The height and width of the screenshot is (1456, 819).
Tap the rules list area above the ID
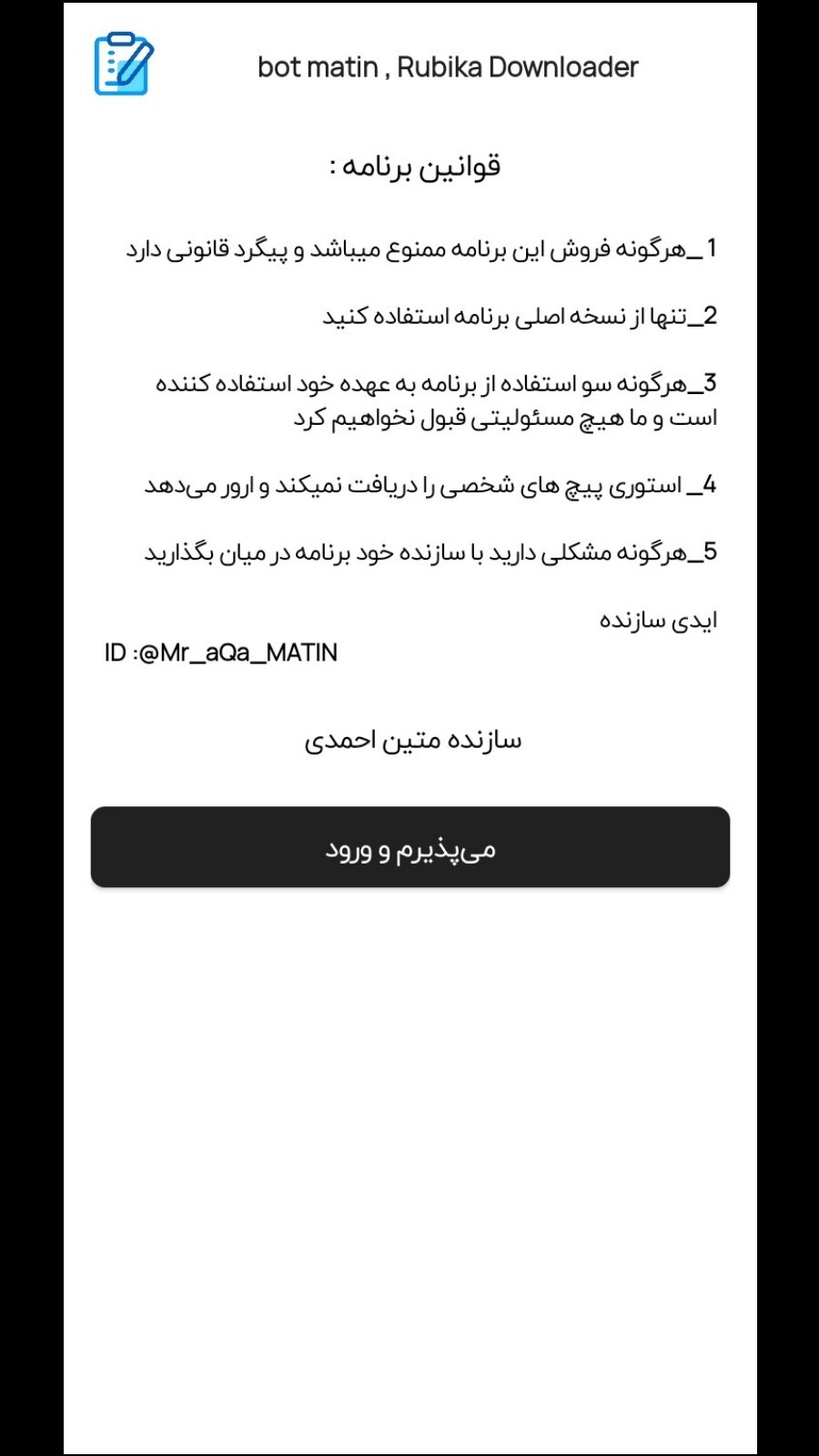[419, 400]
